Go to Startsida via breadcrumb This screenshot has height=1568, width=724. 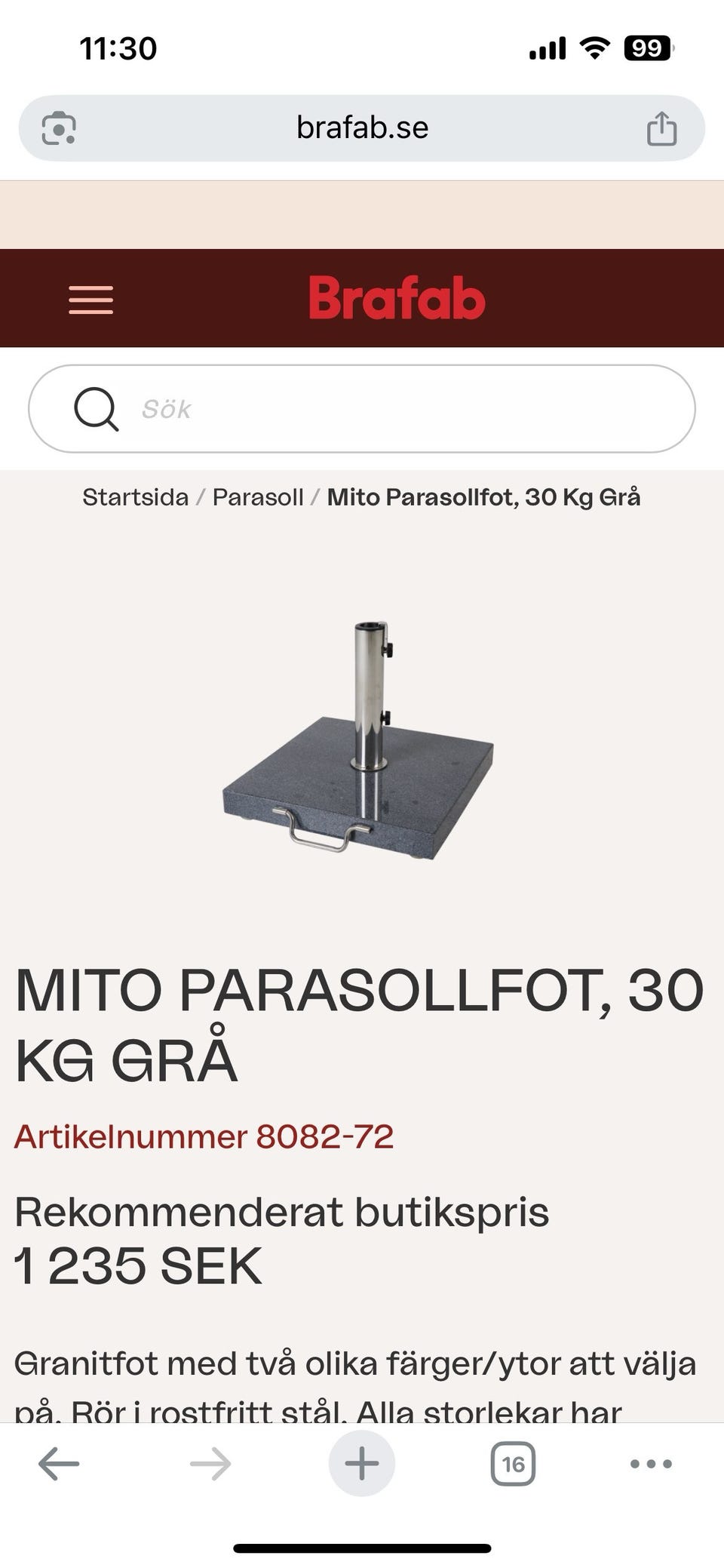pyautogui.click(x=136, y=497)
